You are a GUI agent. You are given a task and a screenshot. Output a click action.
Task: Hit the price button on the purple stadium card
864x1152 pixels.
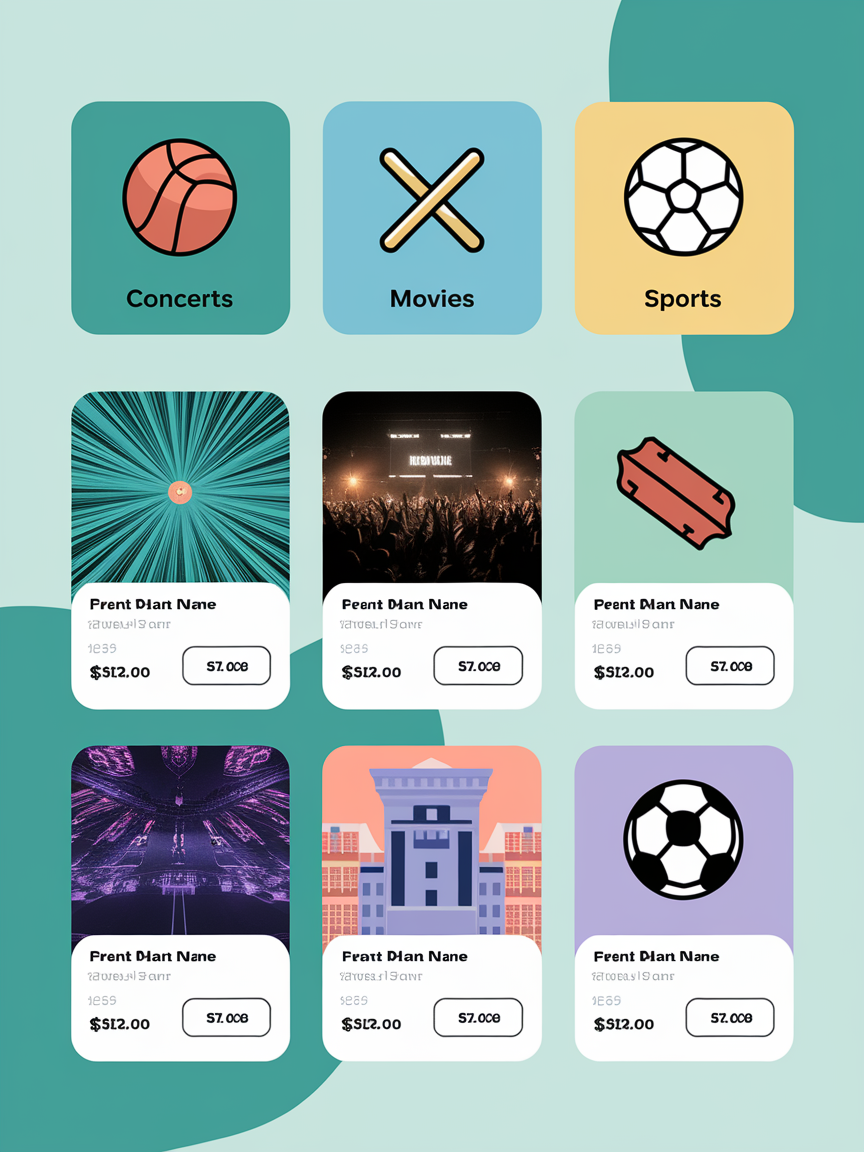[227, 1018]
